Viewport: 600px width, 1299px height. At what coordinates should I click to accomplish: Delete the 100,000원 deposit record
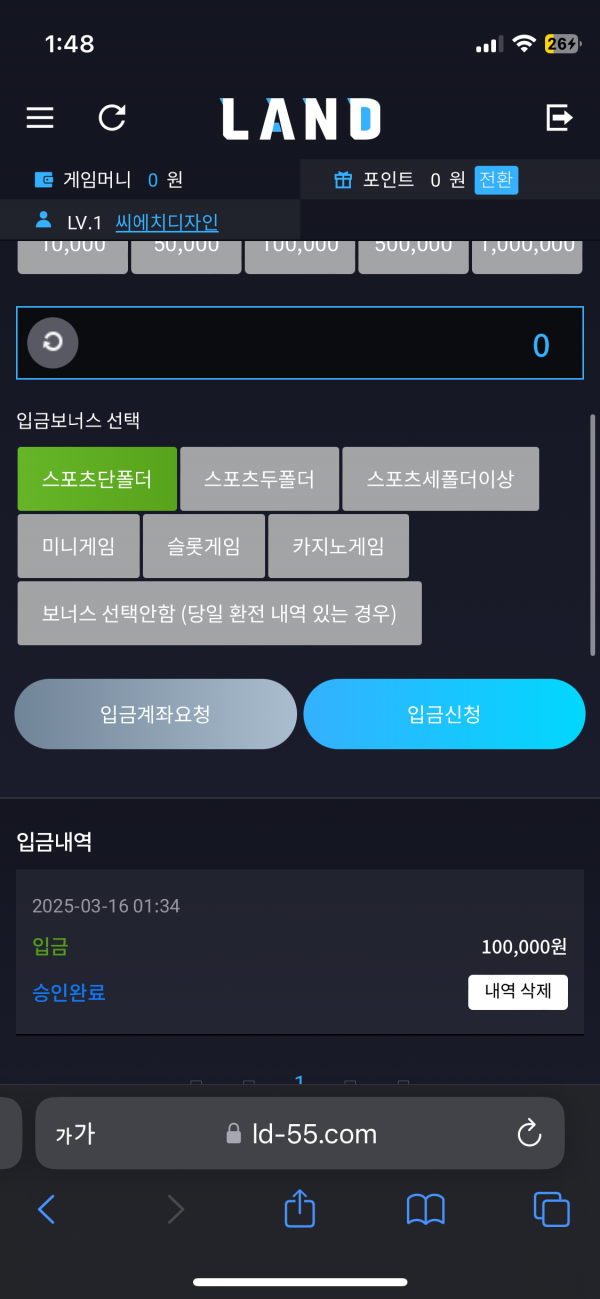518,992
